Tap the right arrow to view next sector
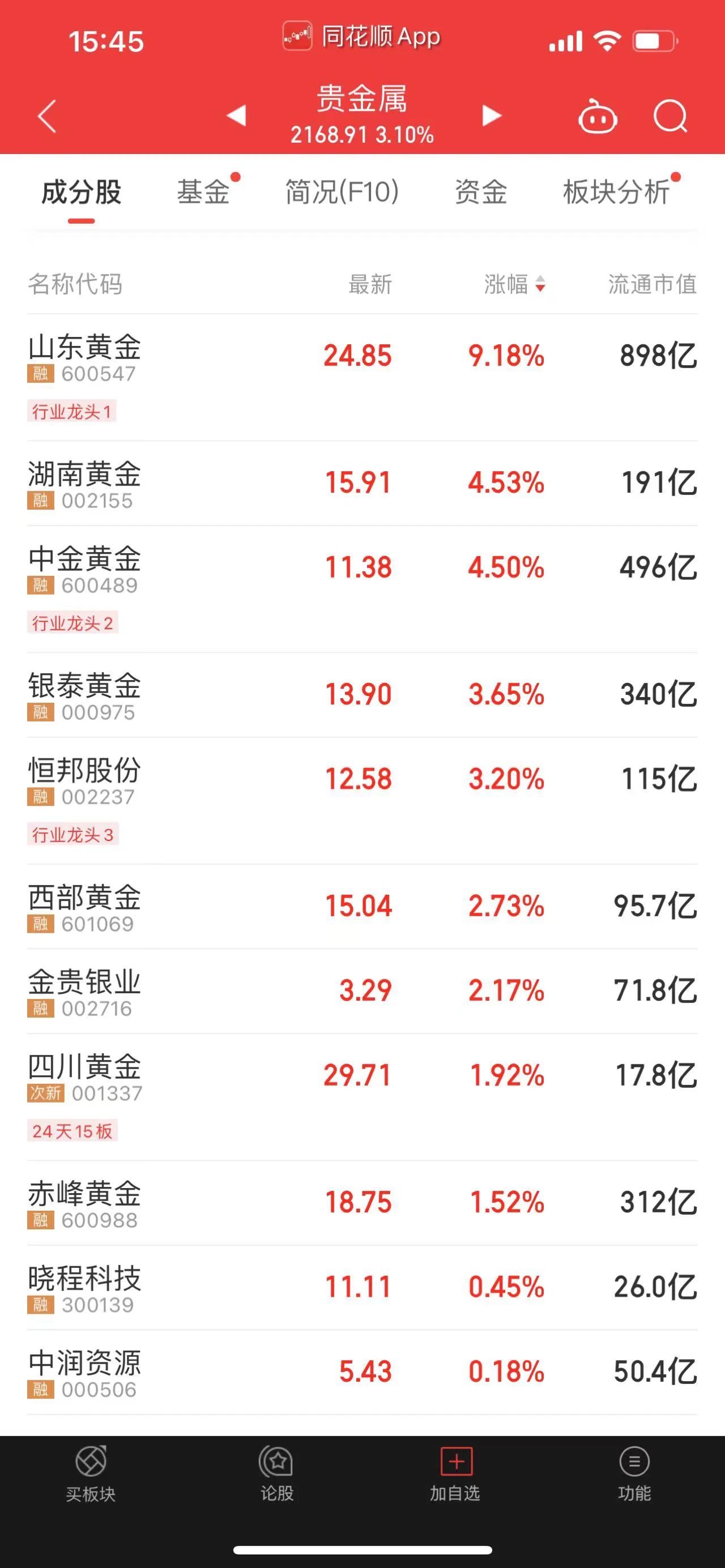 click(491, 116)
